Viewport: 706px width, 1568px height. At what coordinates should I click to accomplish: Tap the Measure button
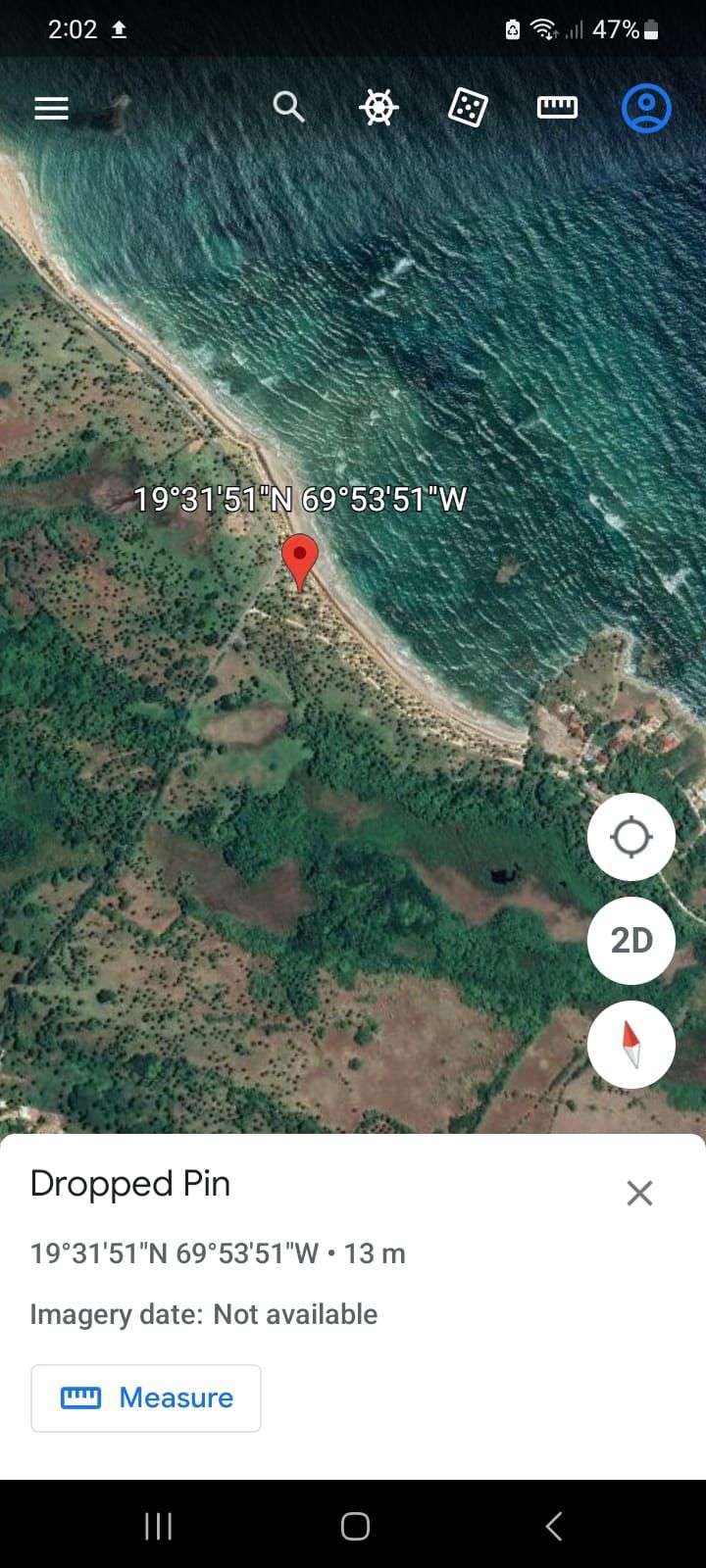(146, 1397)
